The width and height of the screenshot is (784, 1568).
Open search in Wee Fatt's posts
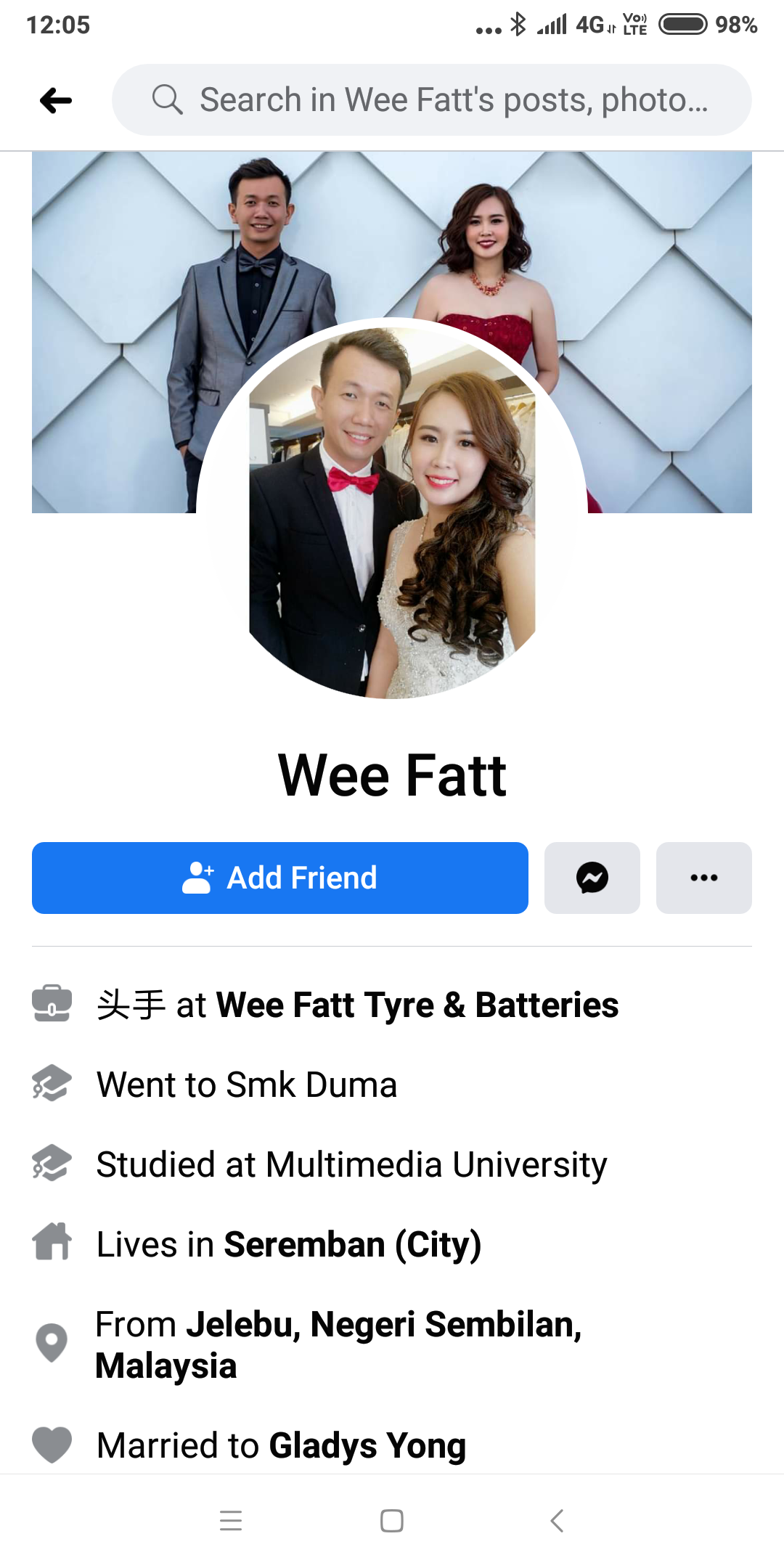point(431,100)
